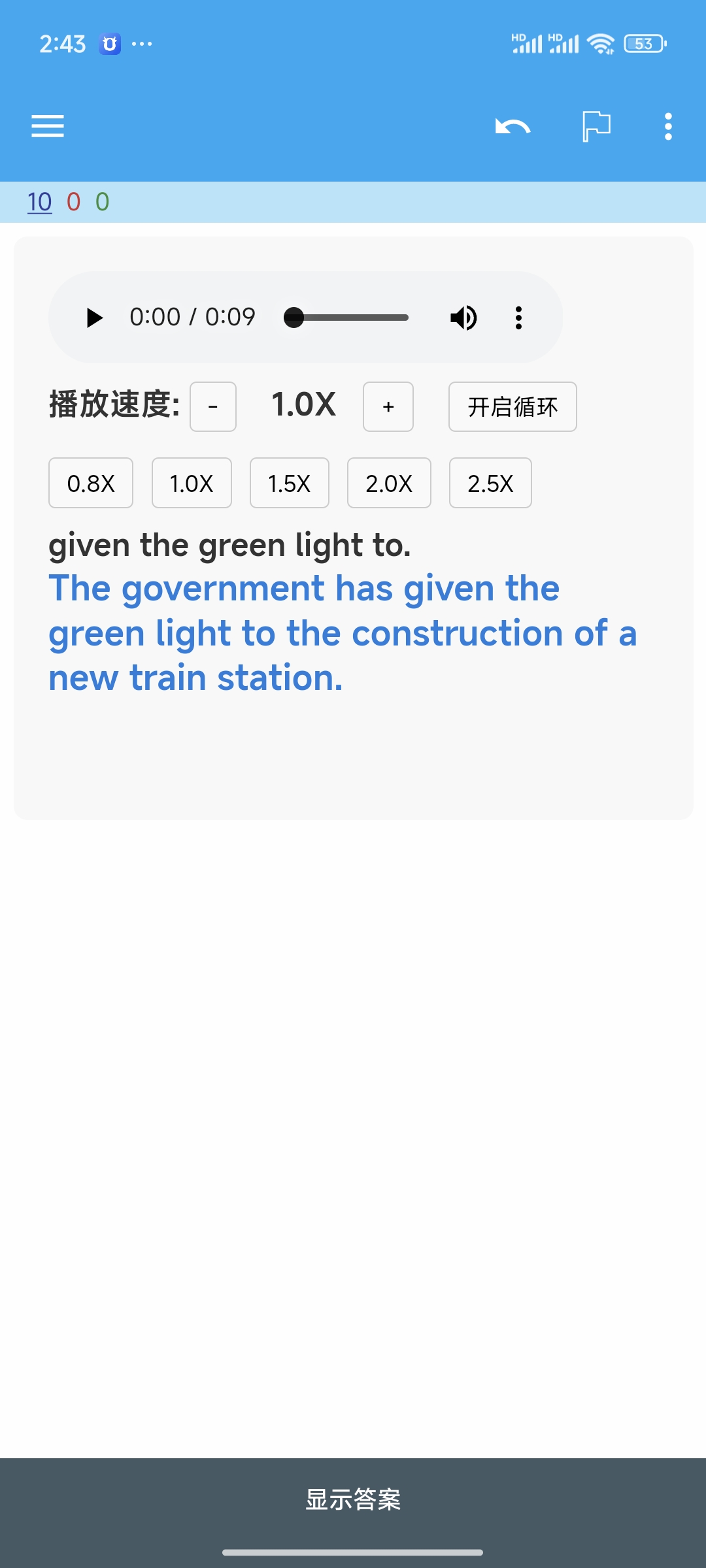Switch speed to 2.0X
The height and width of the screenshot is (1568, 706).
click(x=389, y=483)
